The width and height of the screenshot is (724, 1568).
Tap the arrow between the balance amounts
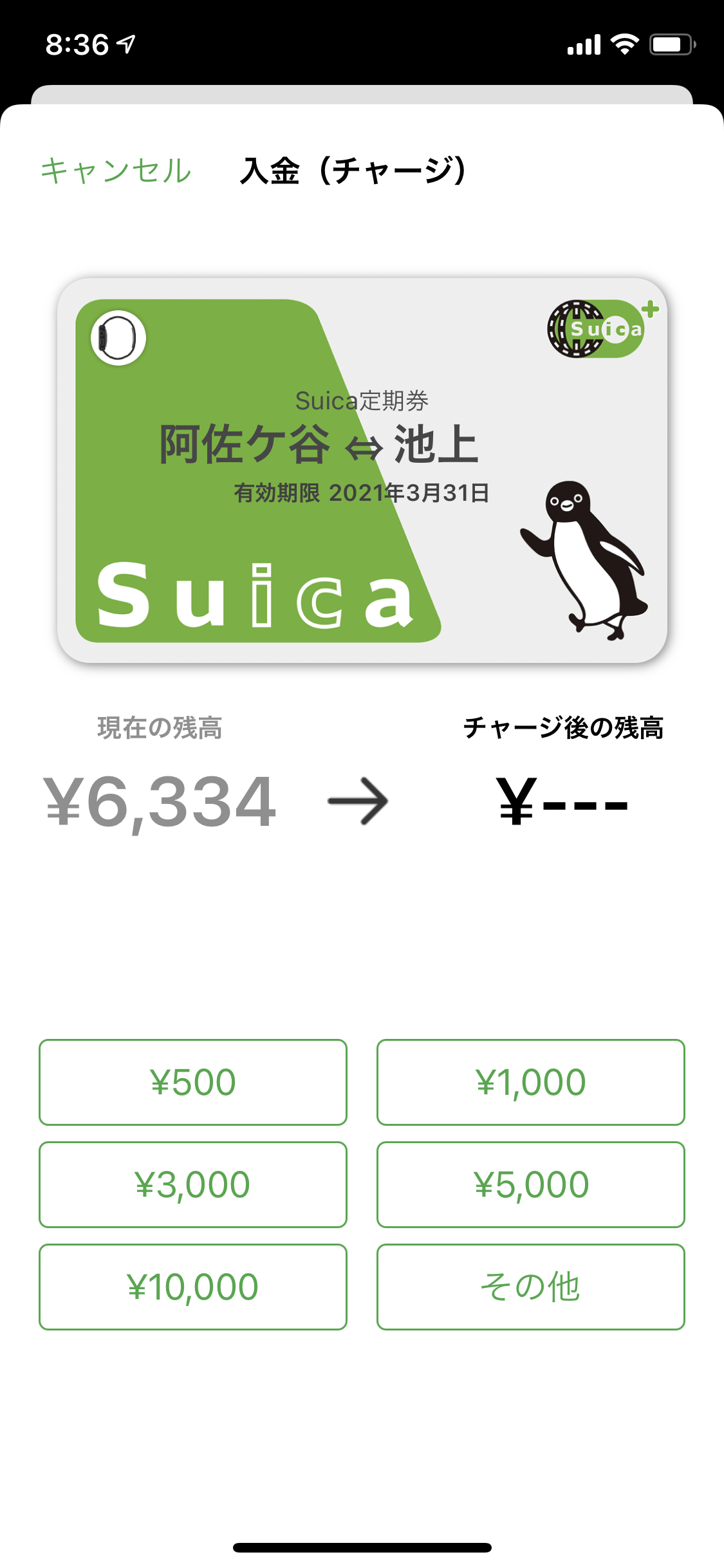click(358, 800)
